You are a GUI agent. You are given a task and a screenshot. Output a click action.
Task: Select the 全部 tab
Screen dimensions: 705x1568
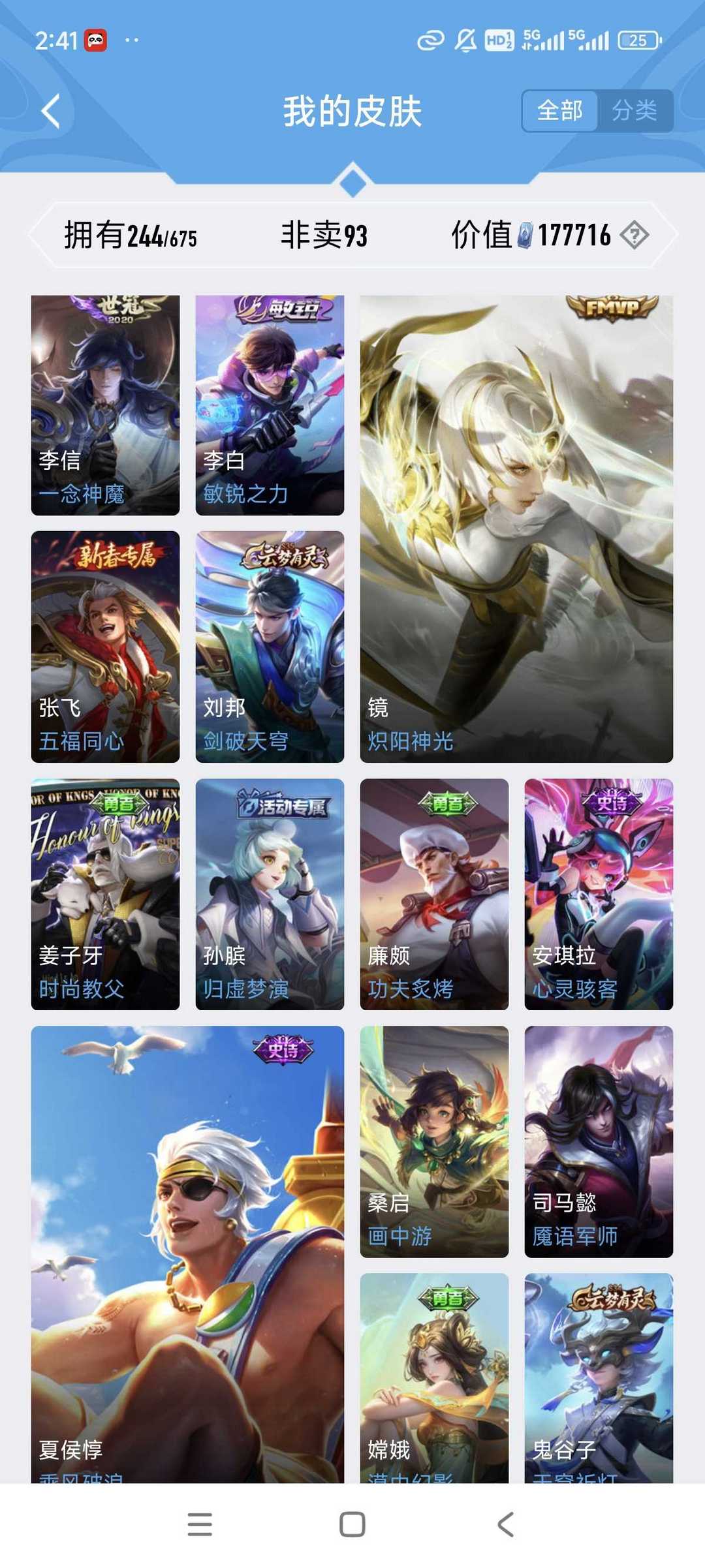tap(560, 111)
